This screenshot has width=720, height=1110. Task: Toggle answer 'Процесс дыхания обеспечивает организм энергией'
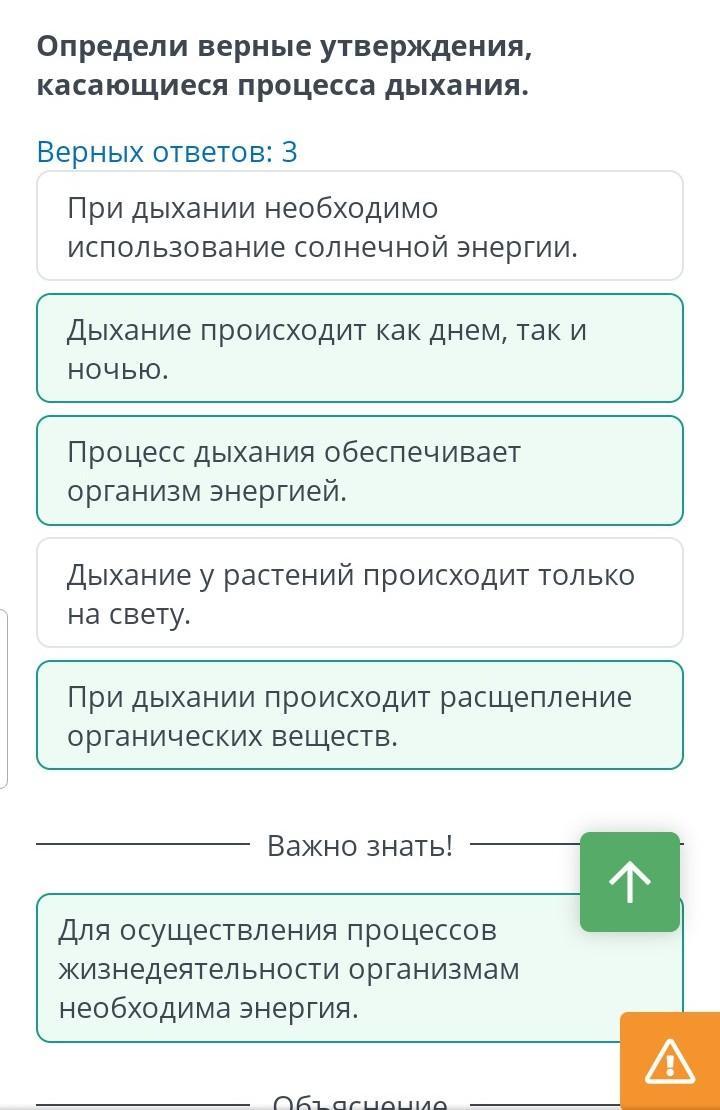pyautogui.click(x=360, y=471)
